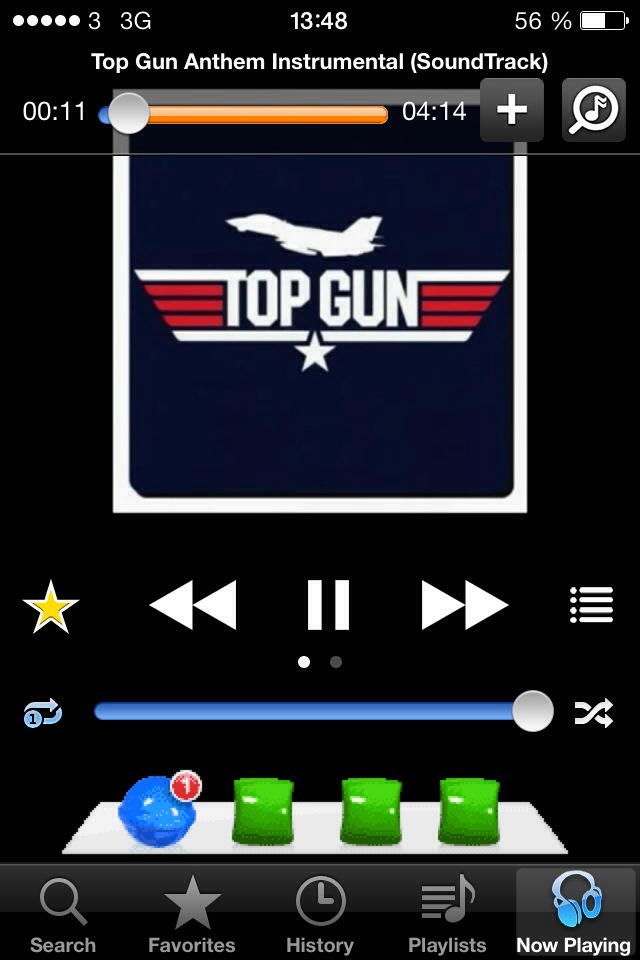Skip forward to the next track
Image resolution: width=640 pixels, height=960 pixels.
(465, 605)
